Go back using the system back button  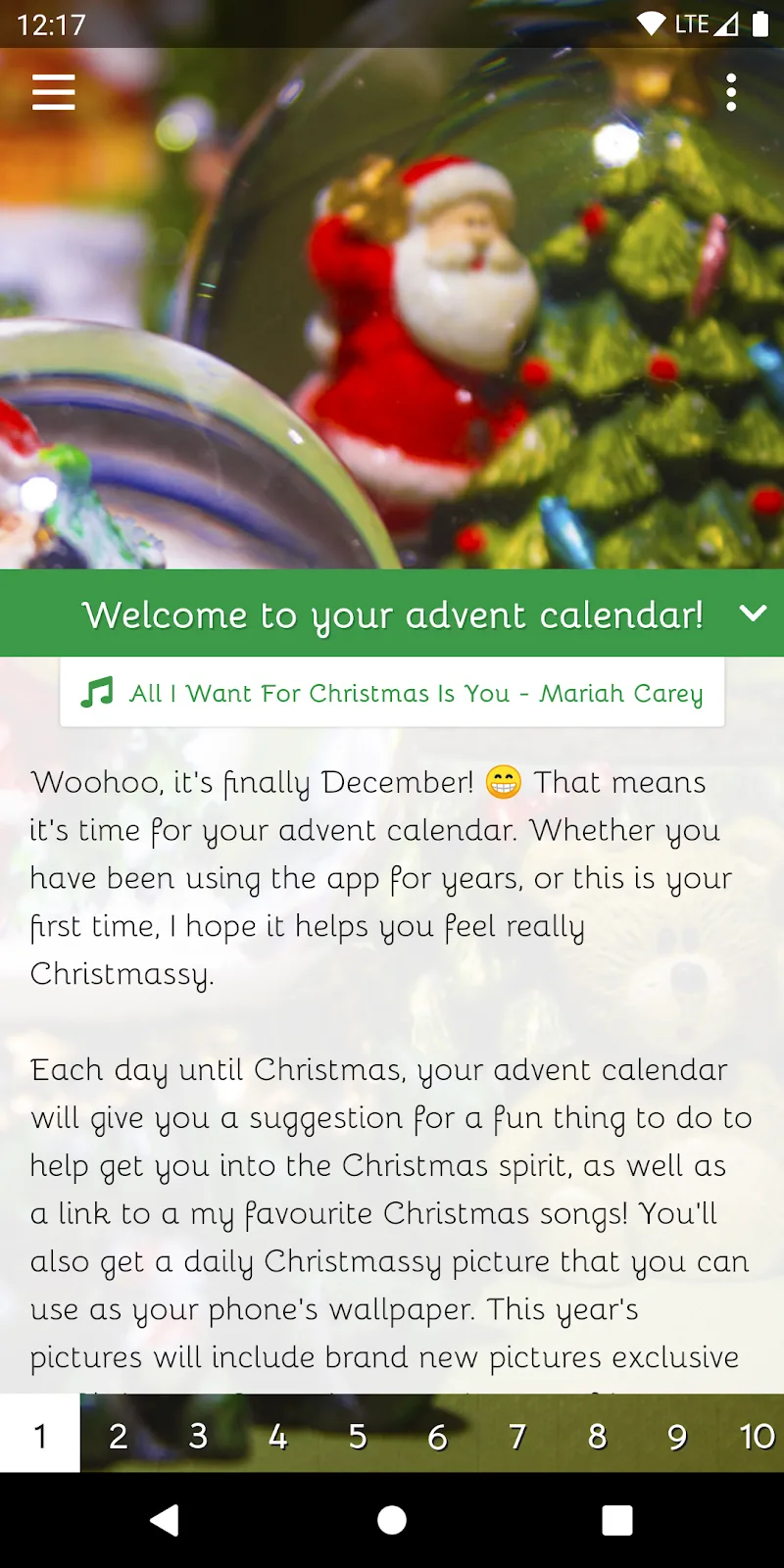(165, 1520)
